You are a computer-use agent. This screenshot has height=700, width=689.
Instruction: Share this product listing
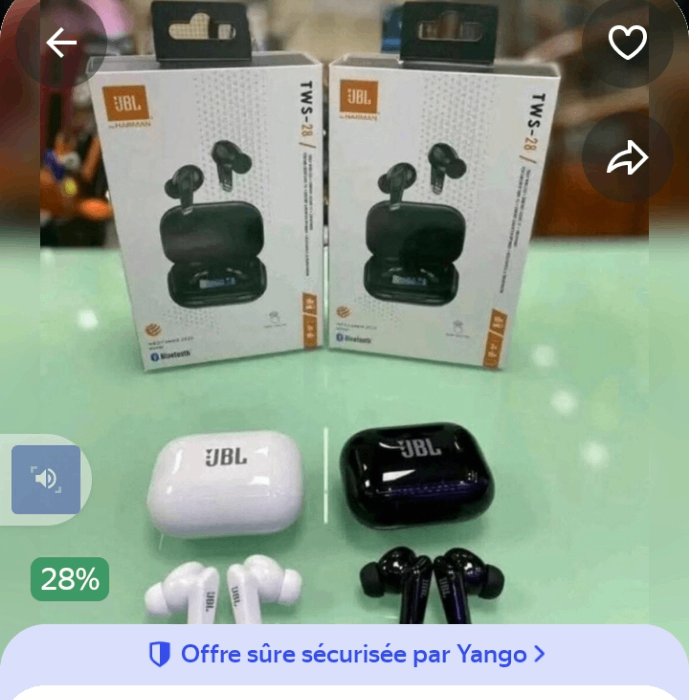tap(627, 158)
